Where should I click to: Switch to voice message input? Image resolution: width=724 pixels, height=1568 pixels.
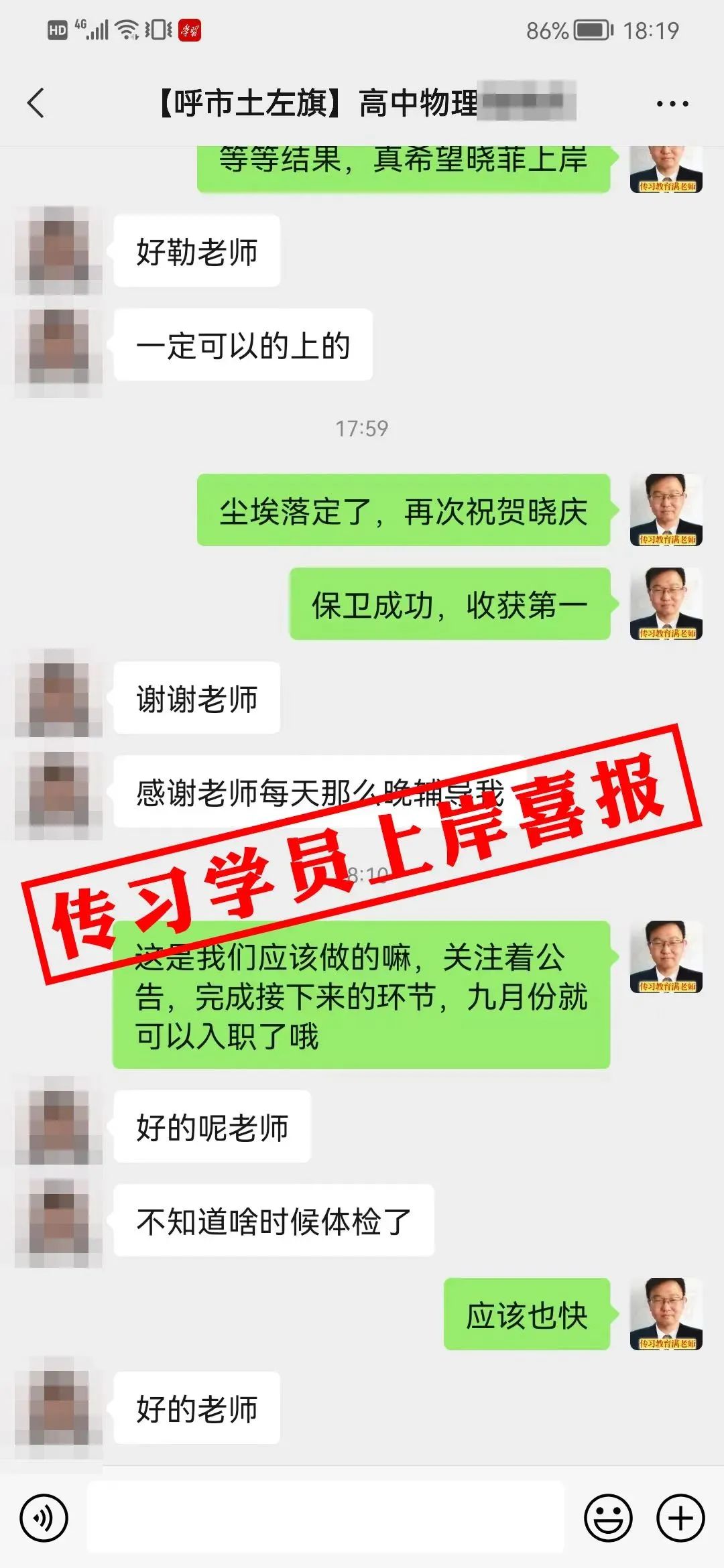[44, 1518]
